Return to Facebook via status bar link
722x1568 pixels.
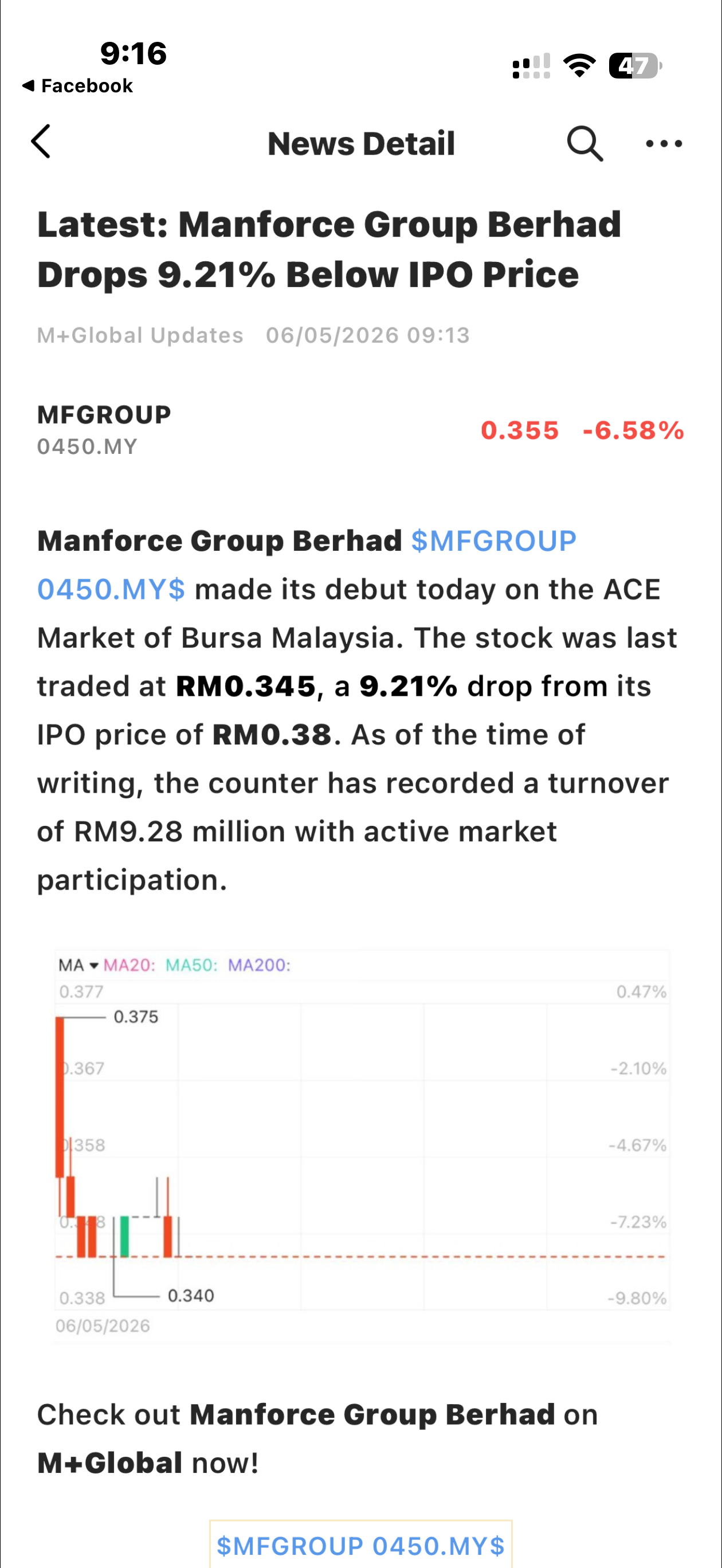point(77,86)
